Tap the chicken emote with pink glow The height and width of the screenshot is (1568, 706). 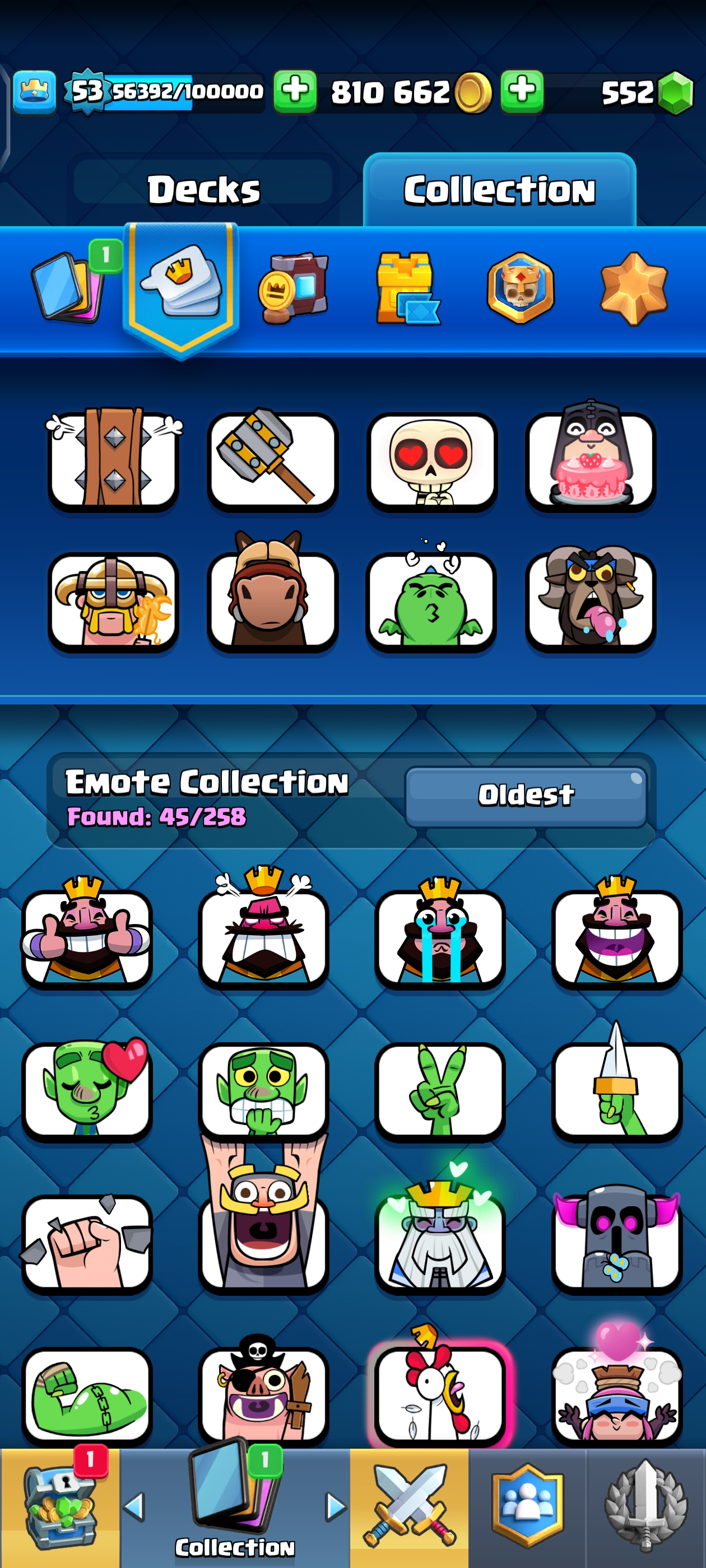tap(439, 1394)
